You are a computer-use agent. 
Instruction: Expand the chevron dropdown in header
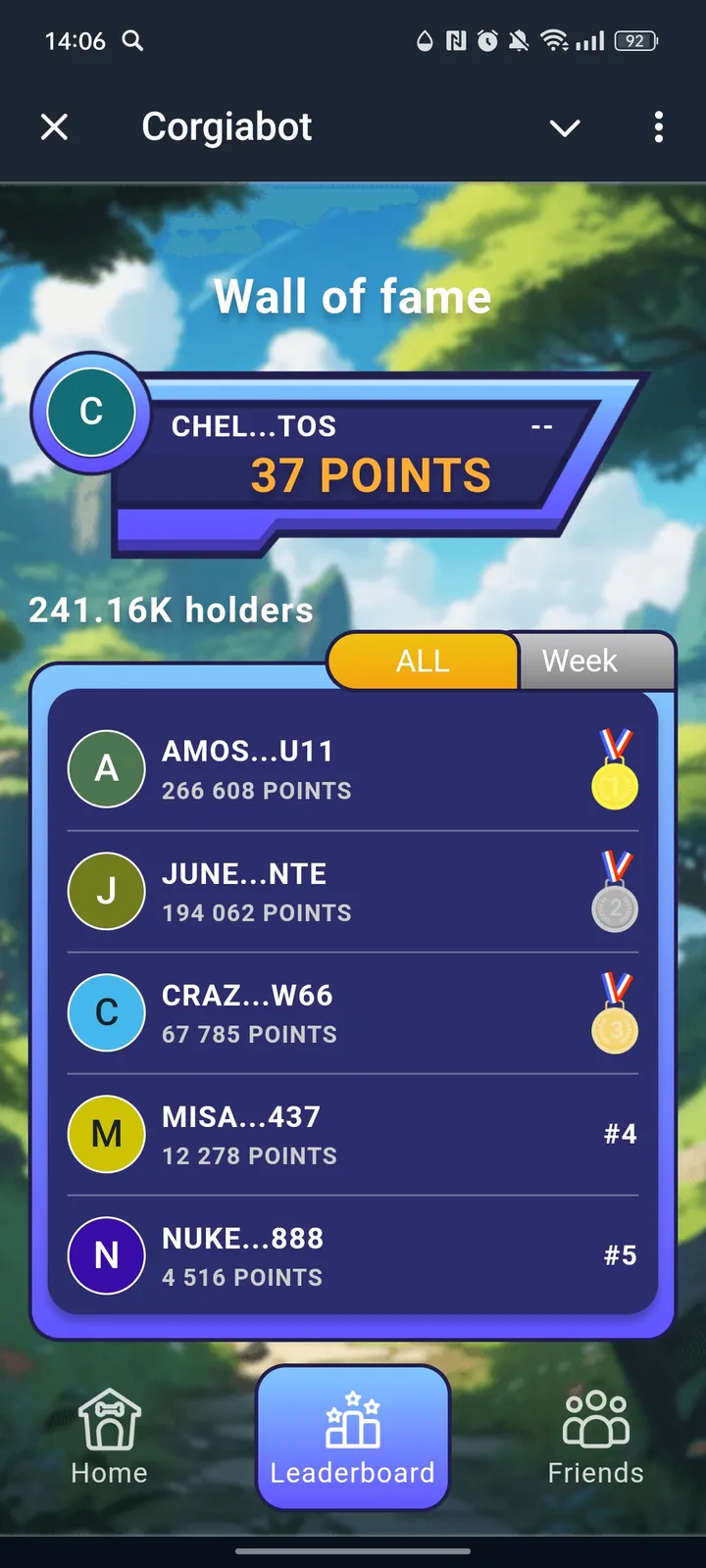pyautogui.click(x=565, y=127)
